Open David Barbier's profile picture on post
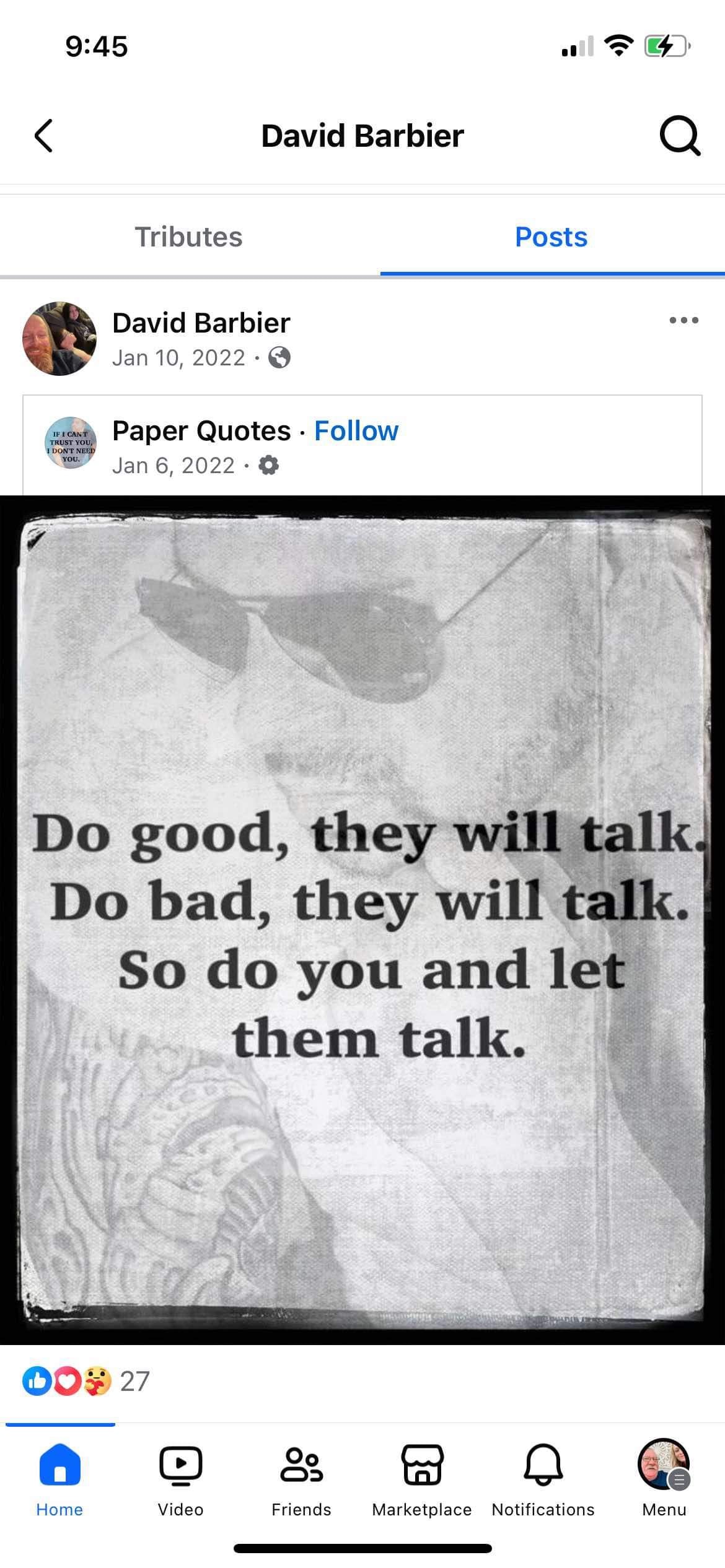The image size is (725, 1568). (59, 339)
